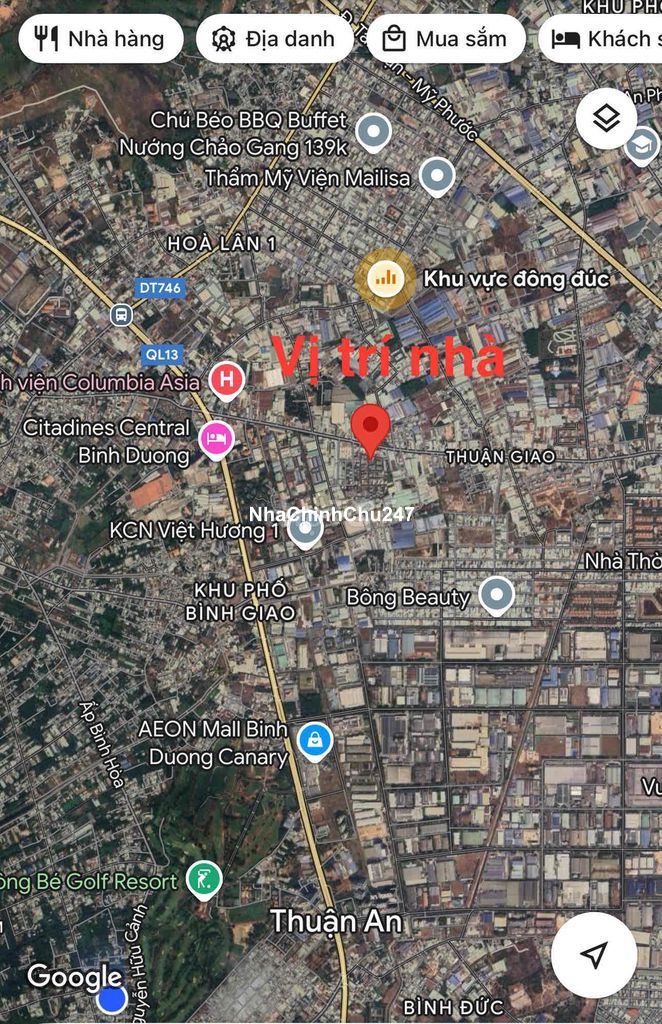
Task: Open the Sông Bé Golf Resort marker
Action: [205, 881]
